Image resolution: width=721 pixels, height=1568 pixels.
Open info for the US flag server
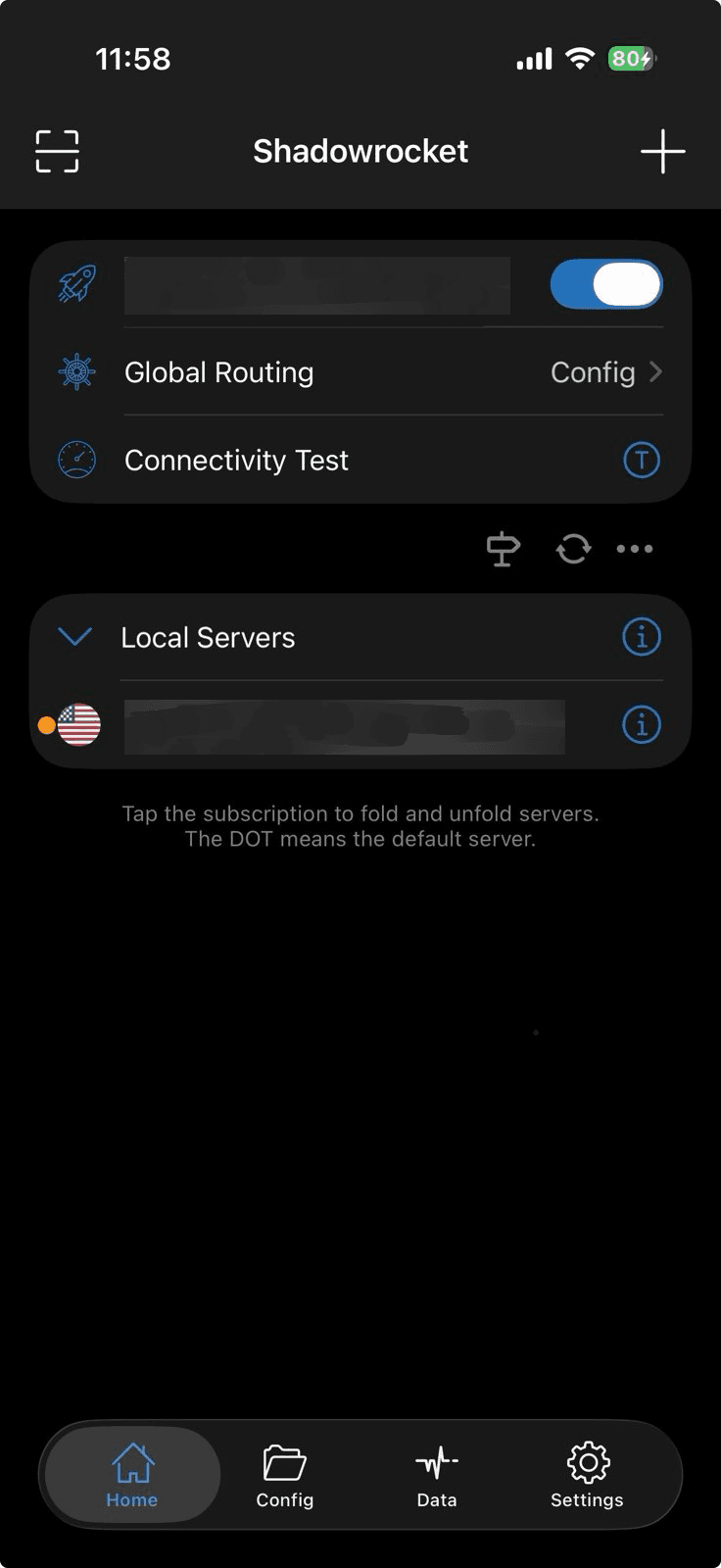coord(641,725)
